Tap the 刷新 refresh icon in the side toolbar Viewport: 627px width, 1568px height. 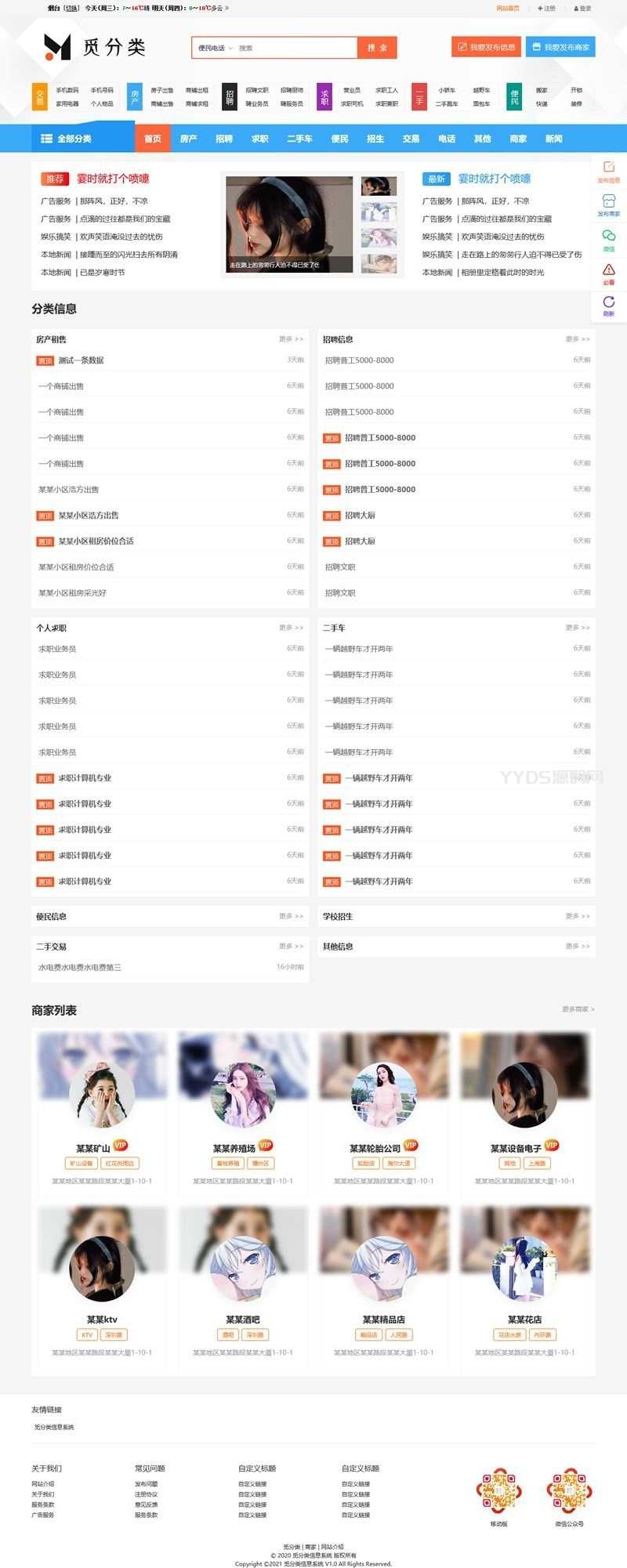pyautogui.click(x=609, y=305)
